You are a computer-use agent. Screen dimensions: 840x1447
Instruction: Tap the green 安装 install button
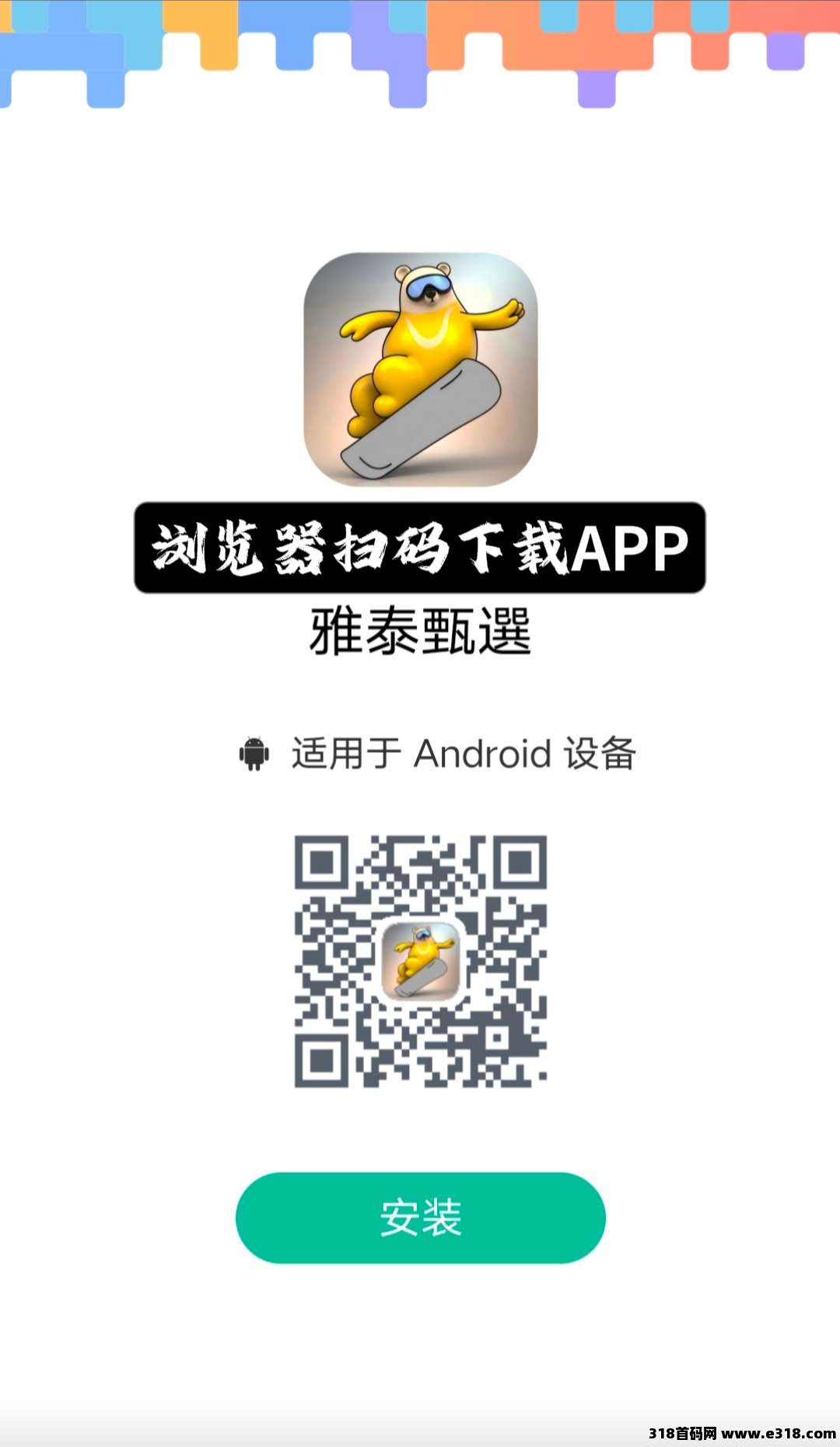point(420,1218)
